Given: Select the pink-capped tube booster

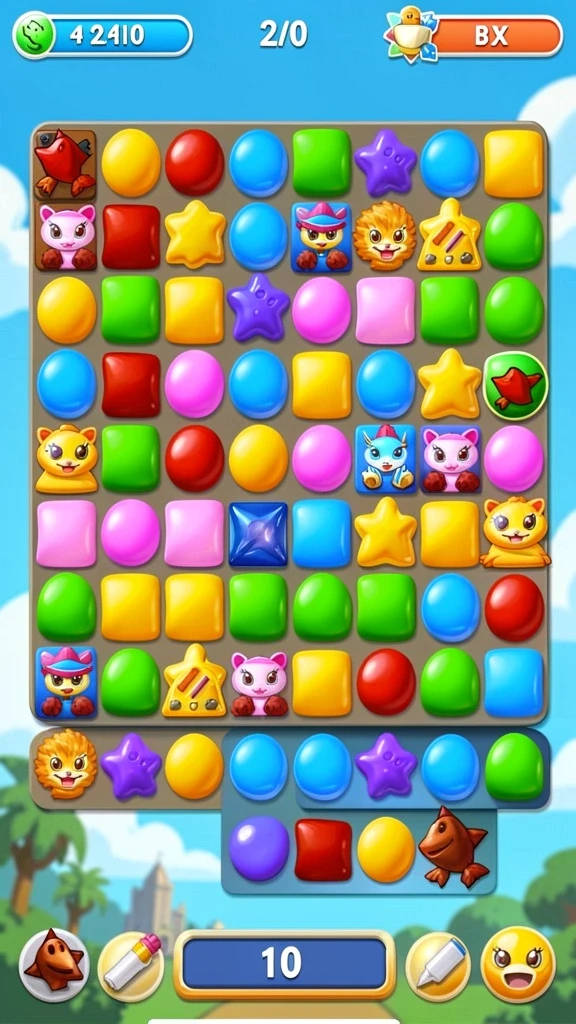Looking at the screenshot, I should click(x=131, y=965).
